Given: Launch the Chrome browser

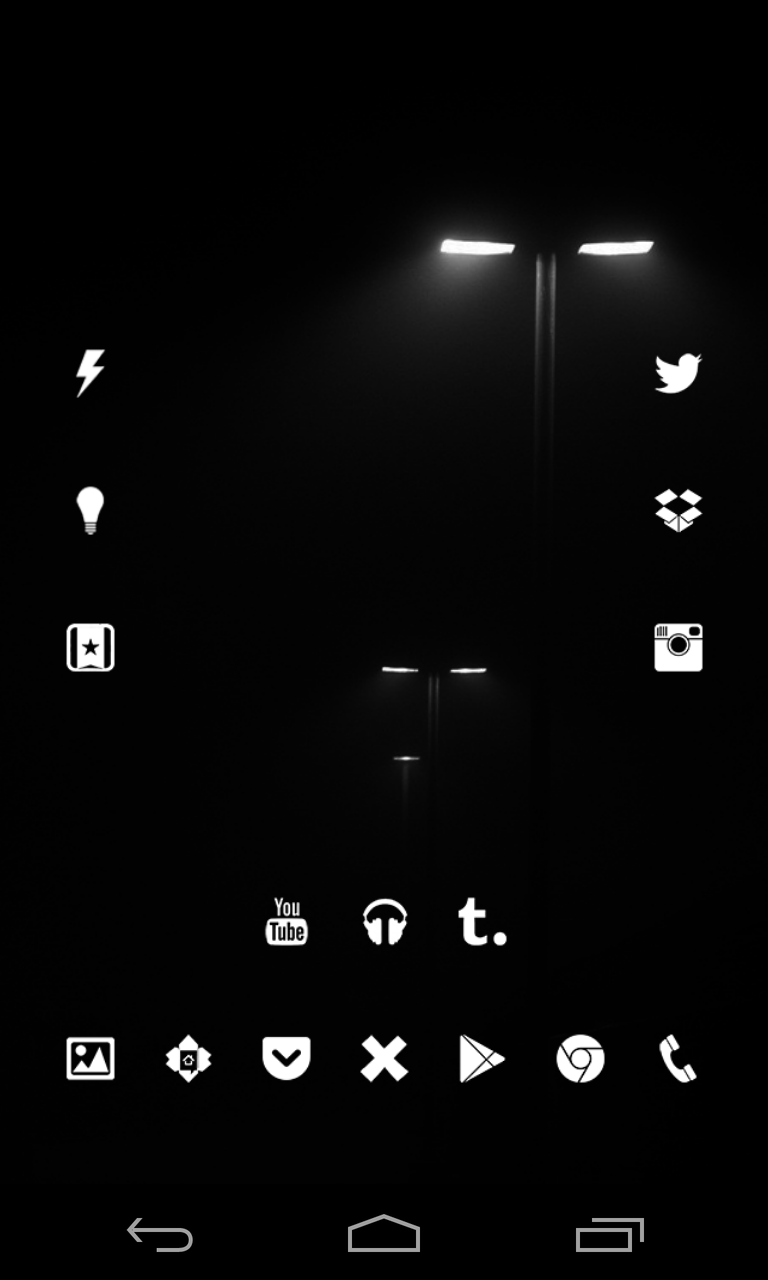Looking at the screenshot, I should click(x=580, y=1059).
